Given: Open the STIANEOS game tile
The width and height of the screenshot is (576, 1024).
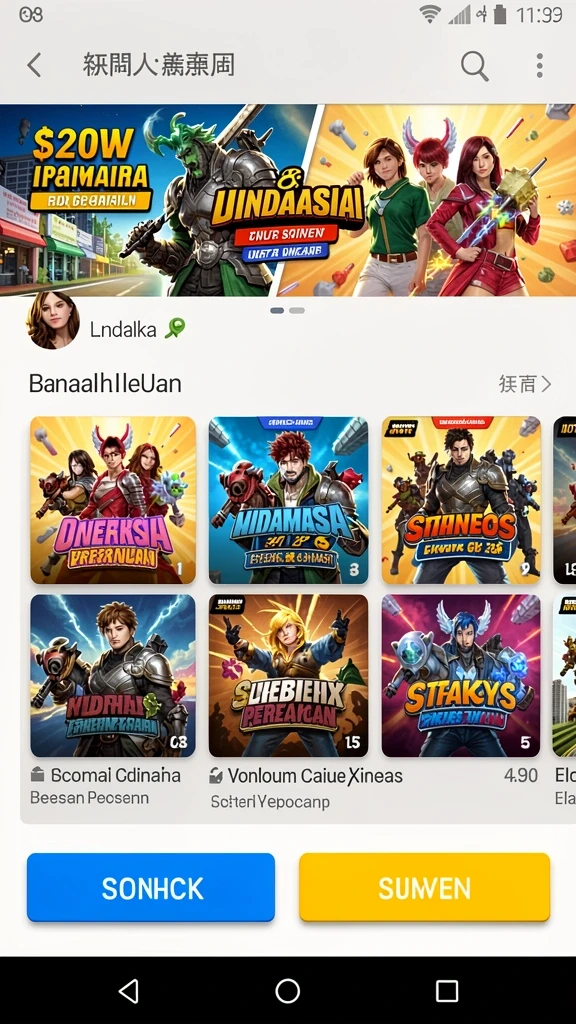Looking at the screenshot, I should tap(461, 500).
